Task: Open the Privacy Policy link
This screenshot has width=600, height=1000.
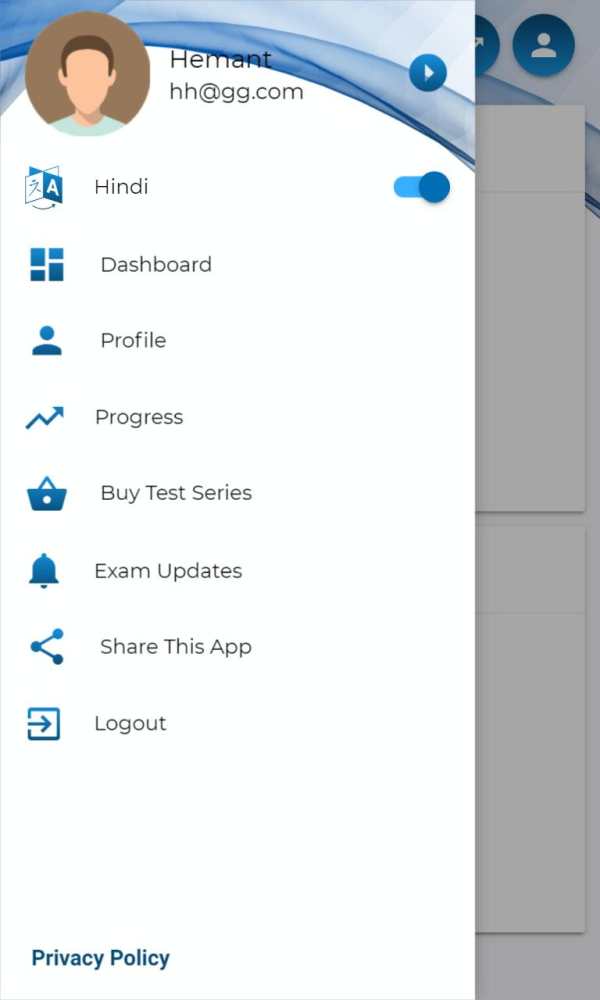Action: pos(101,958)
